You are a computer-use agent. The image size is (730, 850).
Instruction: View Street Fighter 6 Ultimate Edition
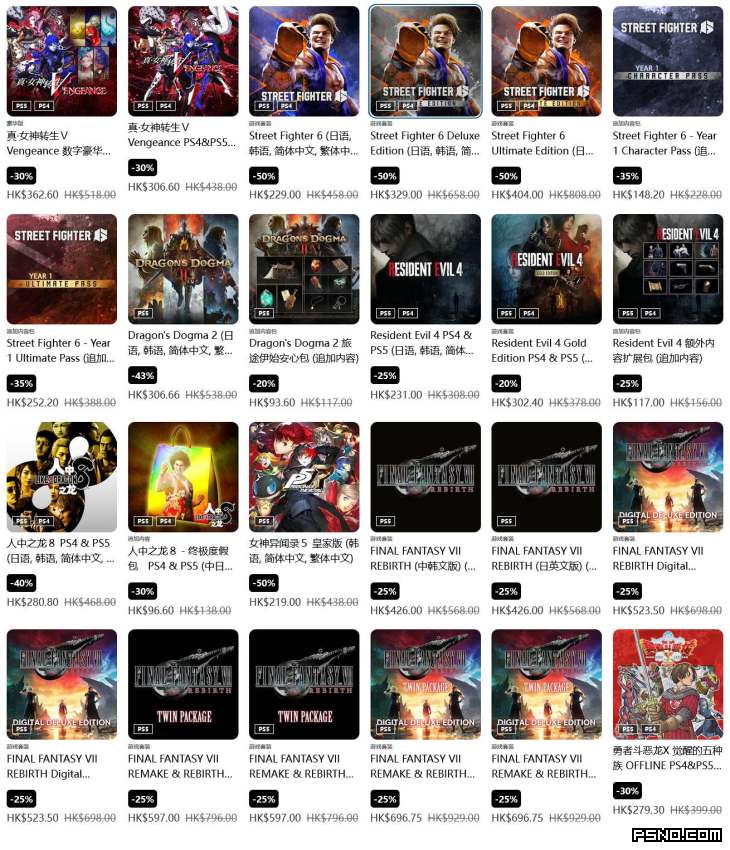tap(546, 62)
